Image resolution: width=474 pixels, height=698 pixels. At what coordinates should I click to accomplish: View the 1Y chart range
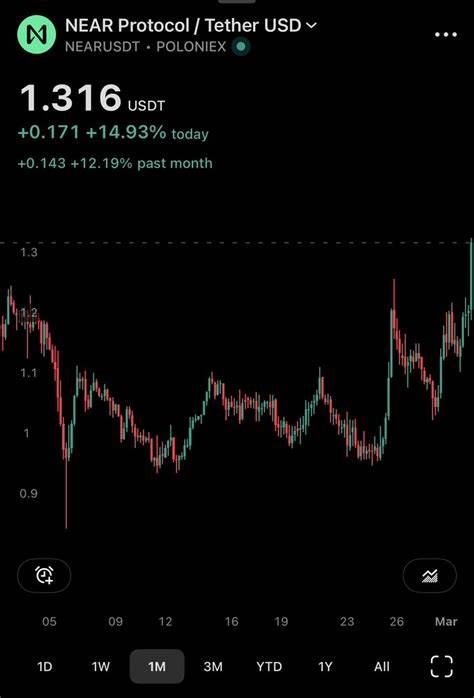[x=325, y=666]
